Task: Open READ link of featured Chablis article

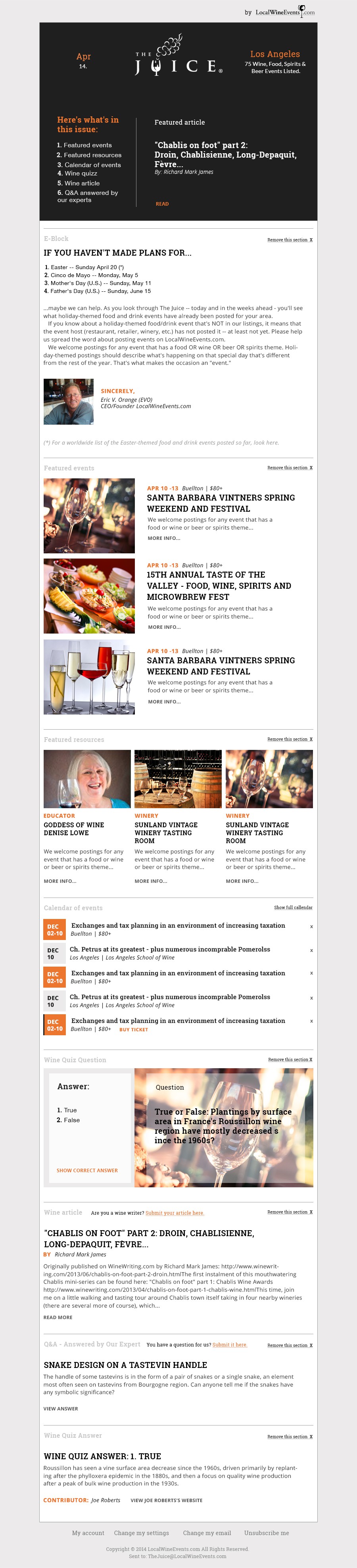Action: click(x=162, y=204)
